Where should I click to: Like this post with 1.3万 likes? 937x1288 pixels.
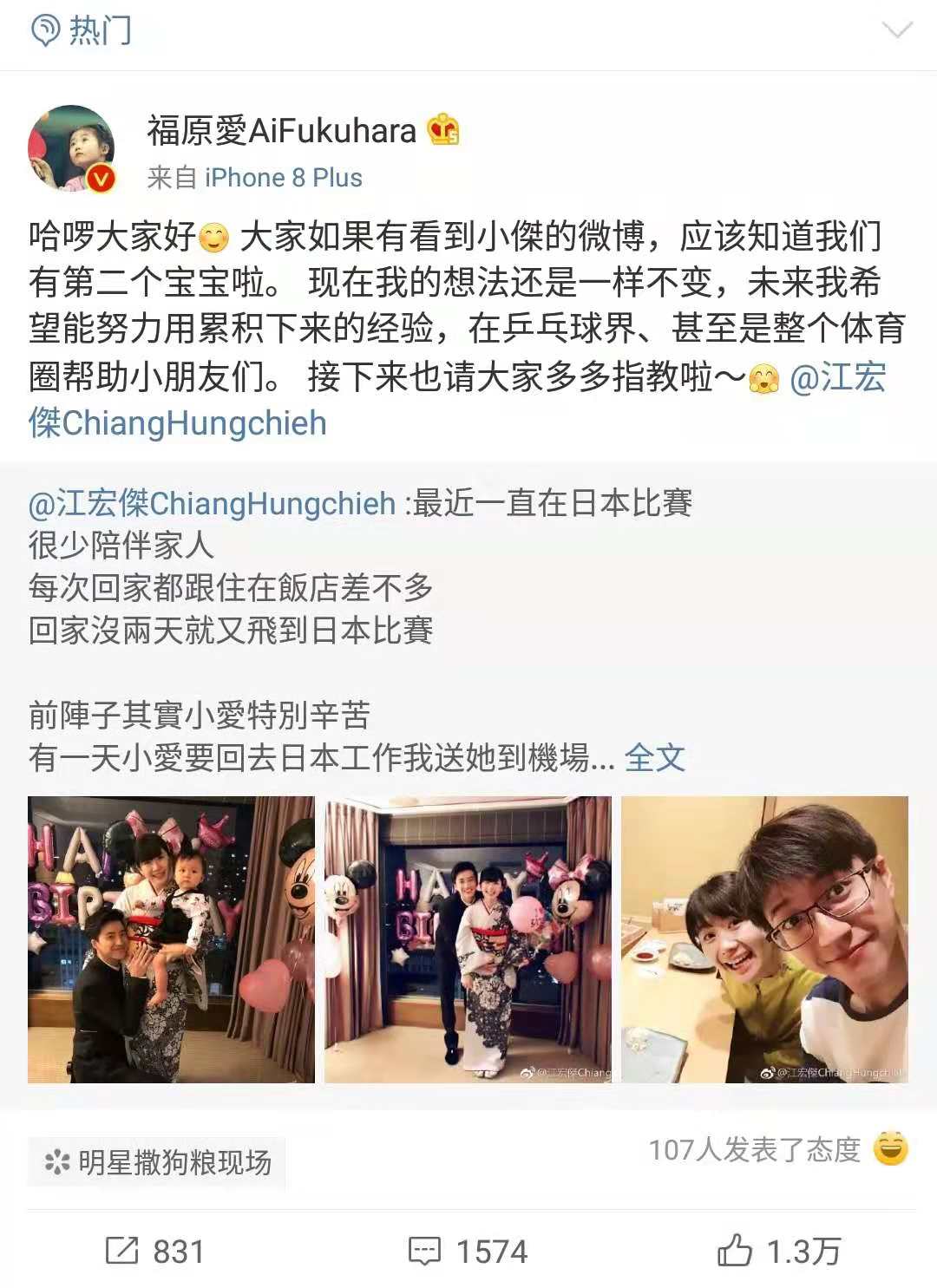pyautogui.click(x=779, y=1251)
